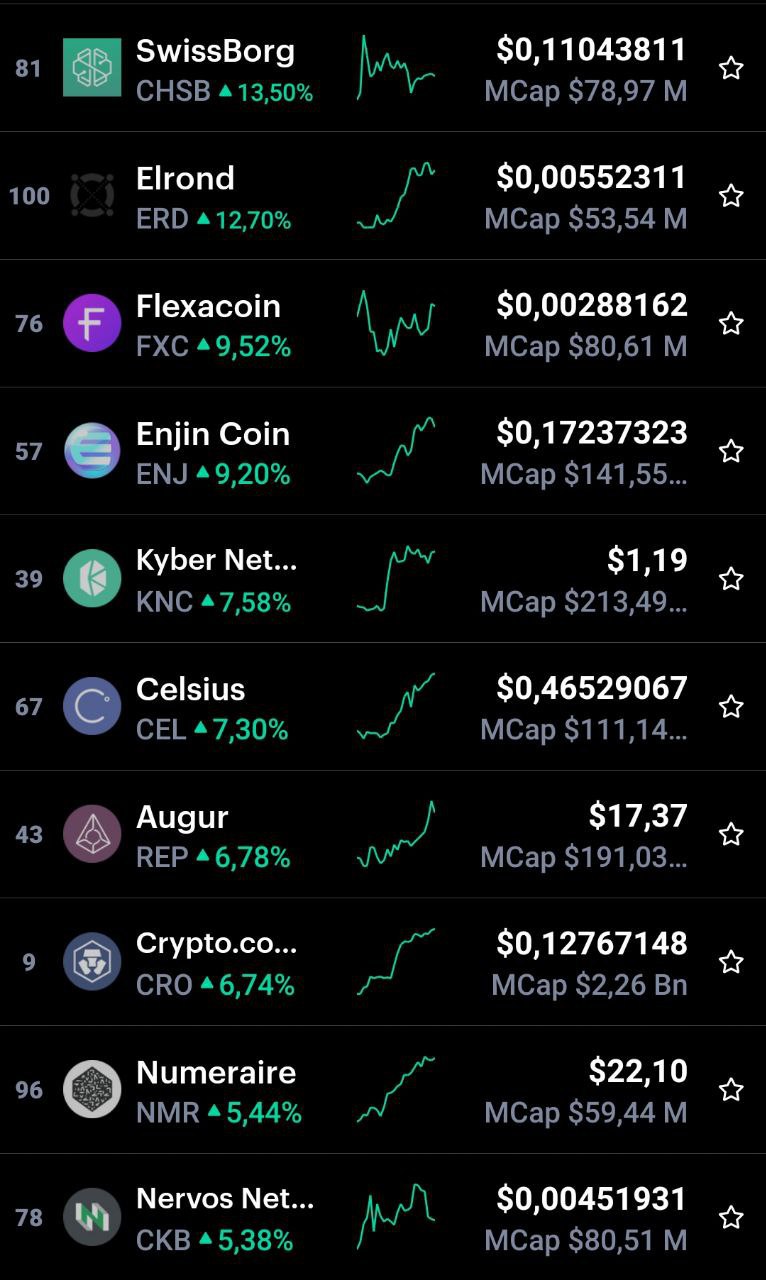This screenshot has height=1280, width=766.
Task: View Numeraire NMR details
Action: click(x=383, y=1090)
